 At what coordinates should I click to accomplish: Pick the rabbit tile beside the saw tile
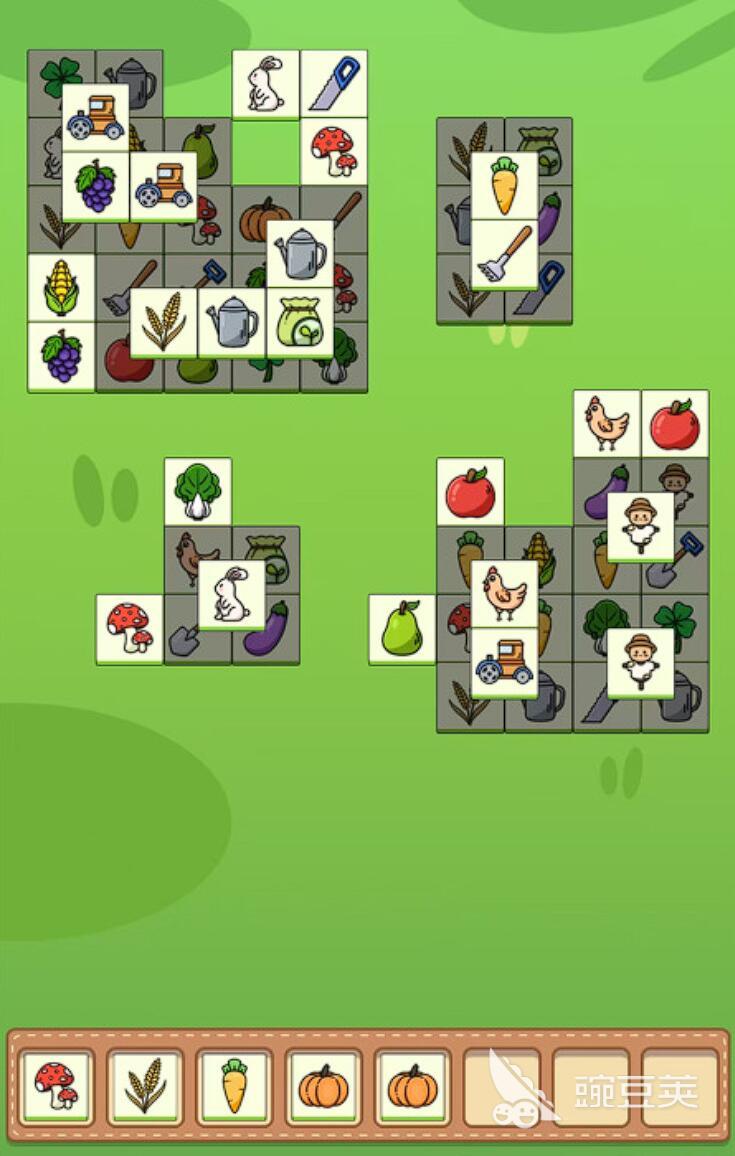point(266,84)
